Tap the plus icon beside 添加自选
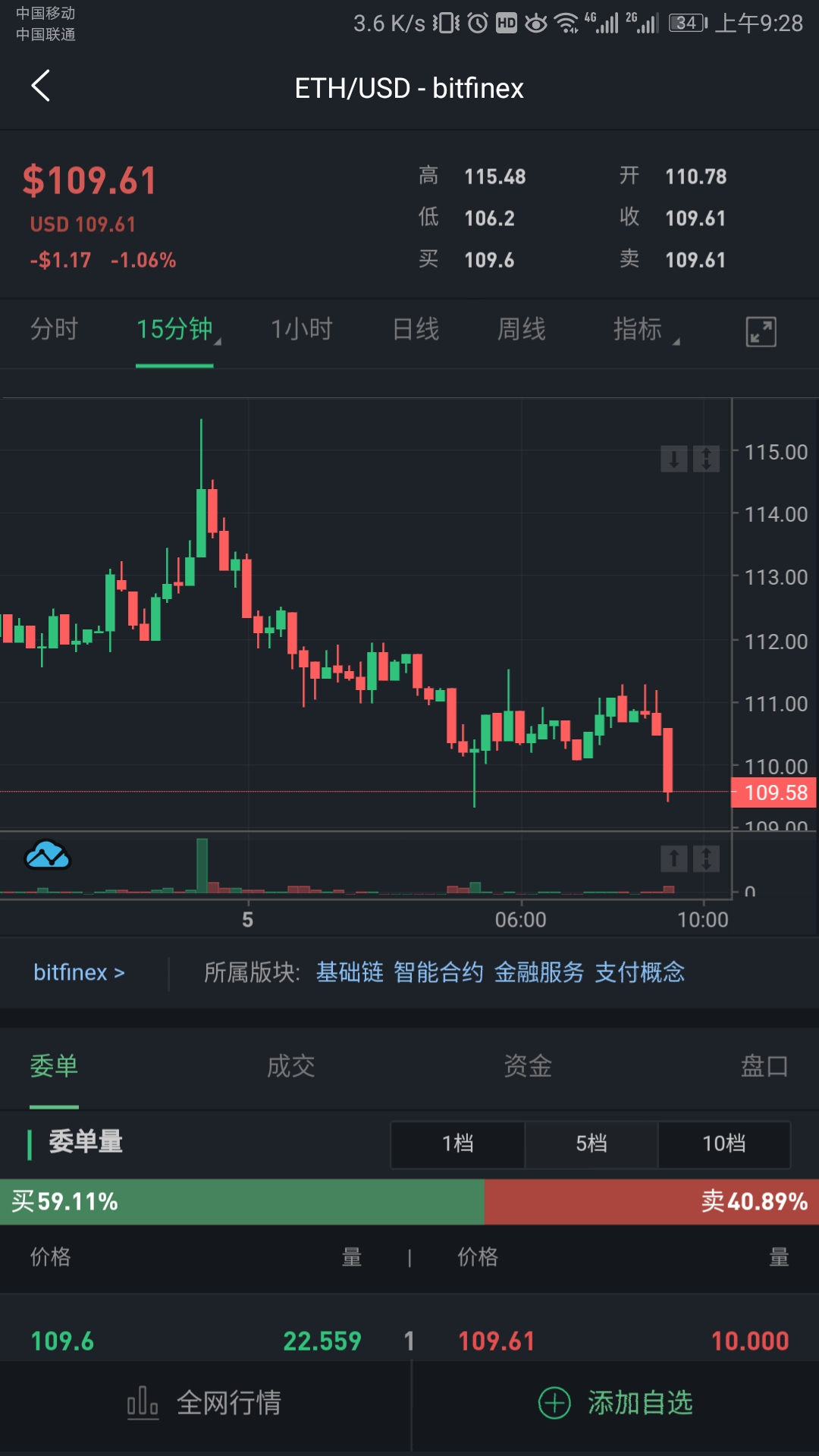 pos(554,1404)
